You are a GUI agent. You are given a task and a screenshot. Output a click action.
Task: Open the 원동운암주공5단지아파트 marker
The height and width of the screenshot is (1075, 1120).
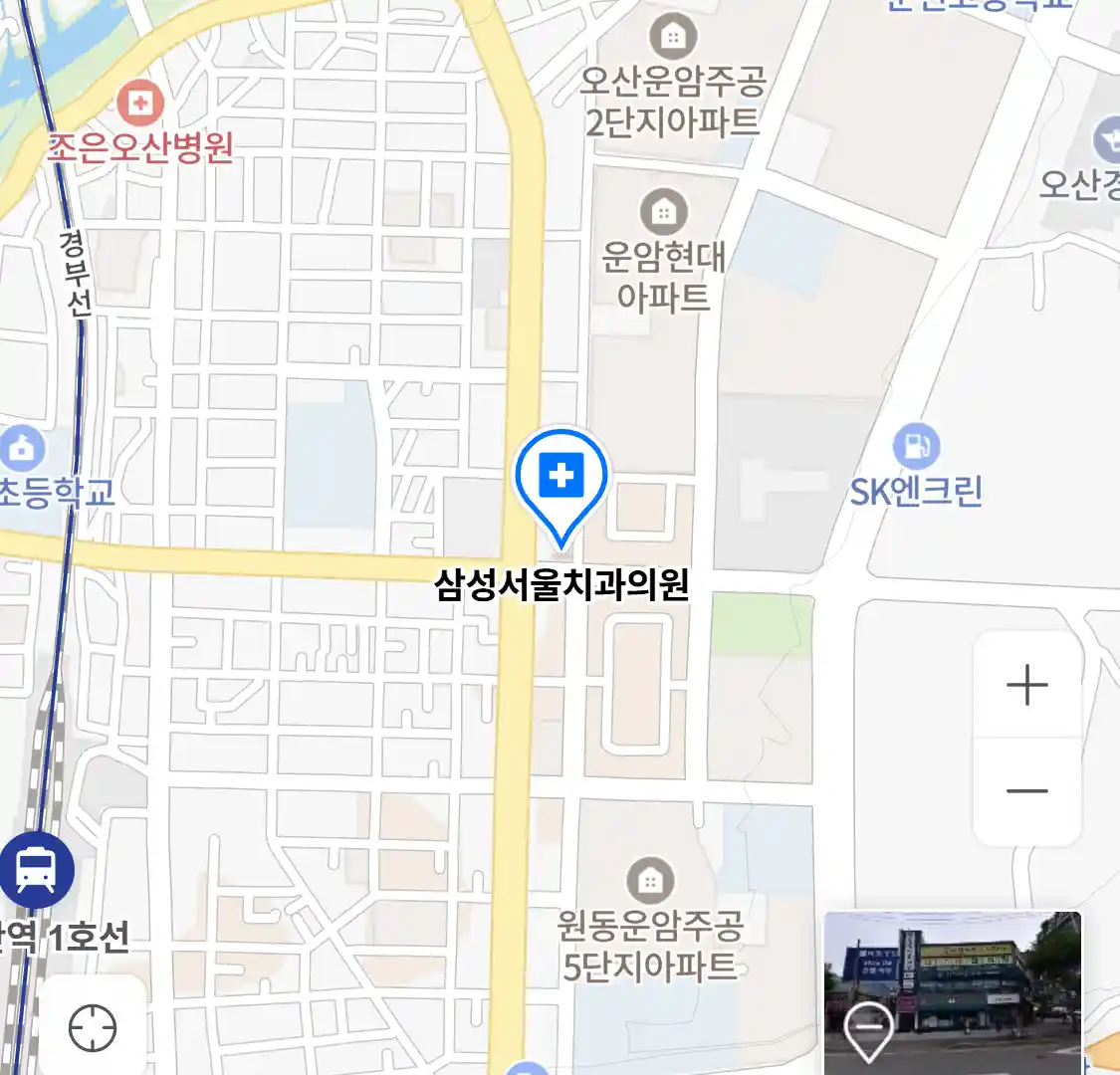click(650, 881)
